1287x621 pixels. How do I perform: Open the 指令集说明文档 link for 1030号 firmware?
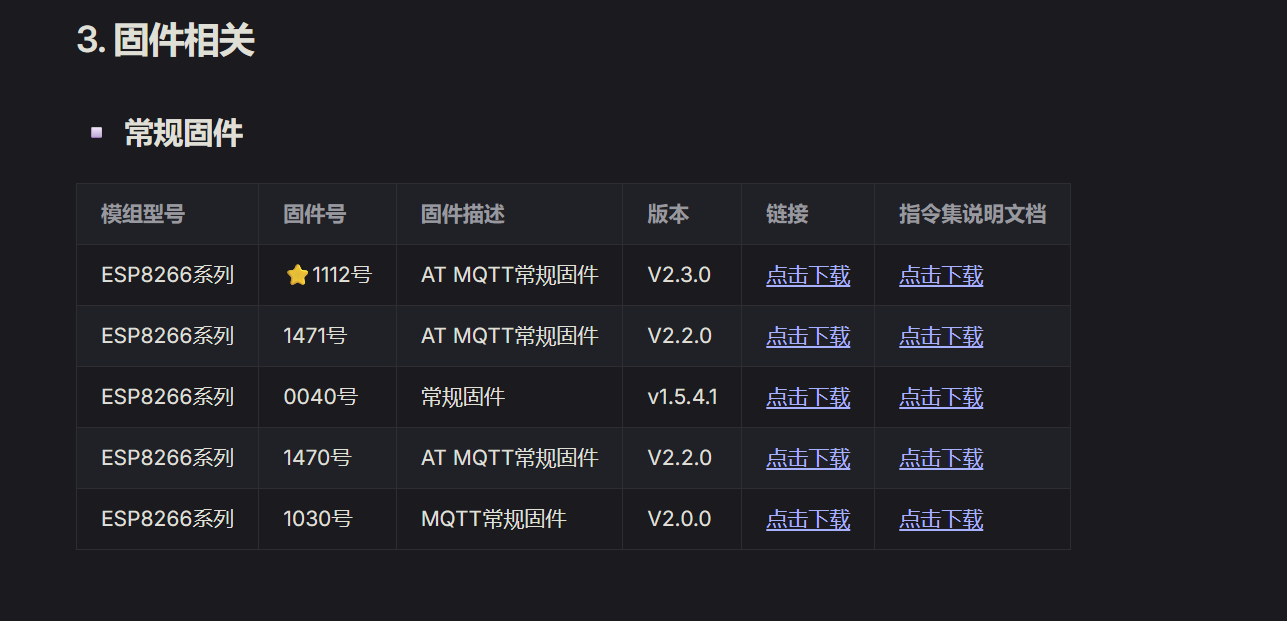(x=941, y=519)
